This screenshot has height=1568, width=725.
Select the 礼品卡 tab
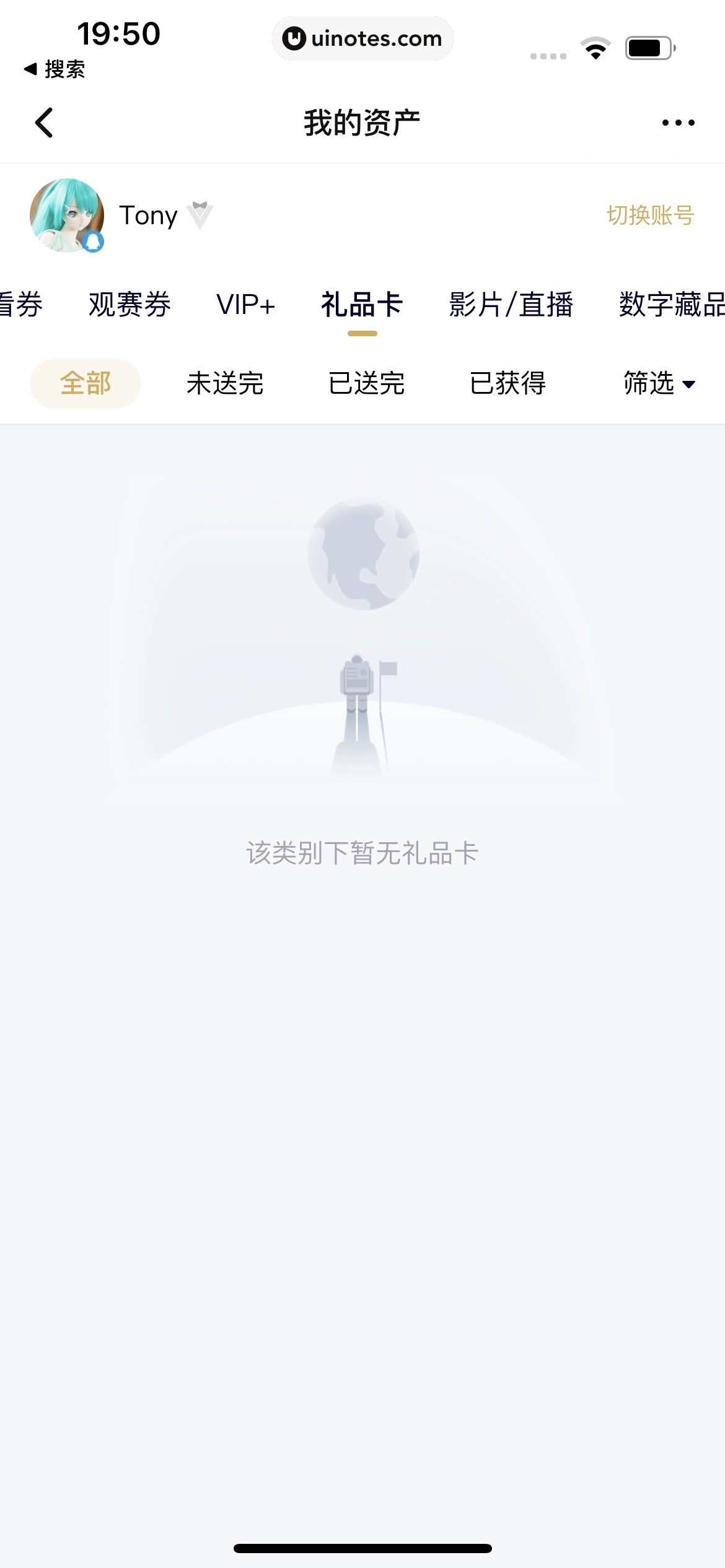pos(362,305)
